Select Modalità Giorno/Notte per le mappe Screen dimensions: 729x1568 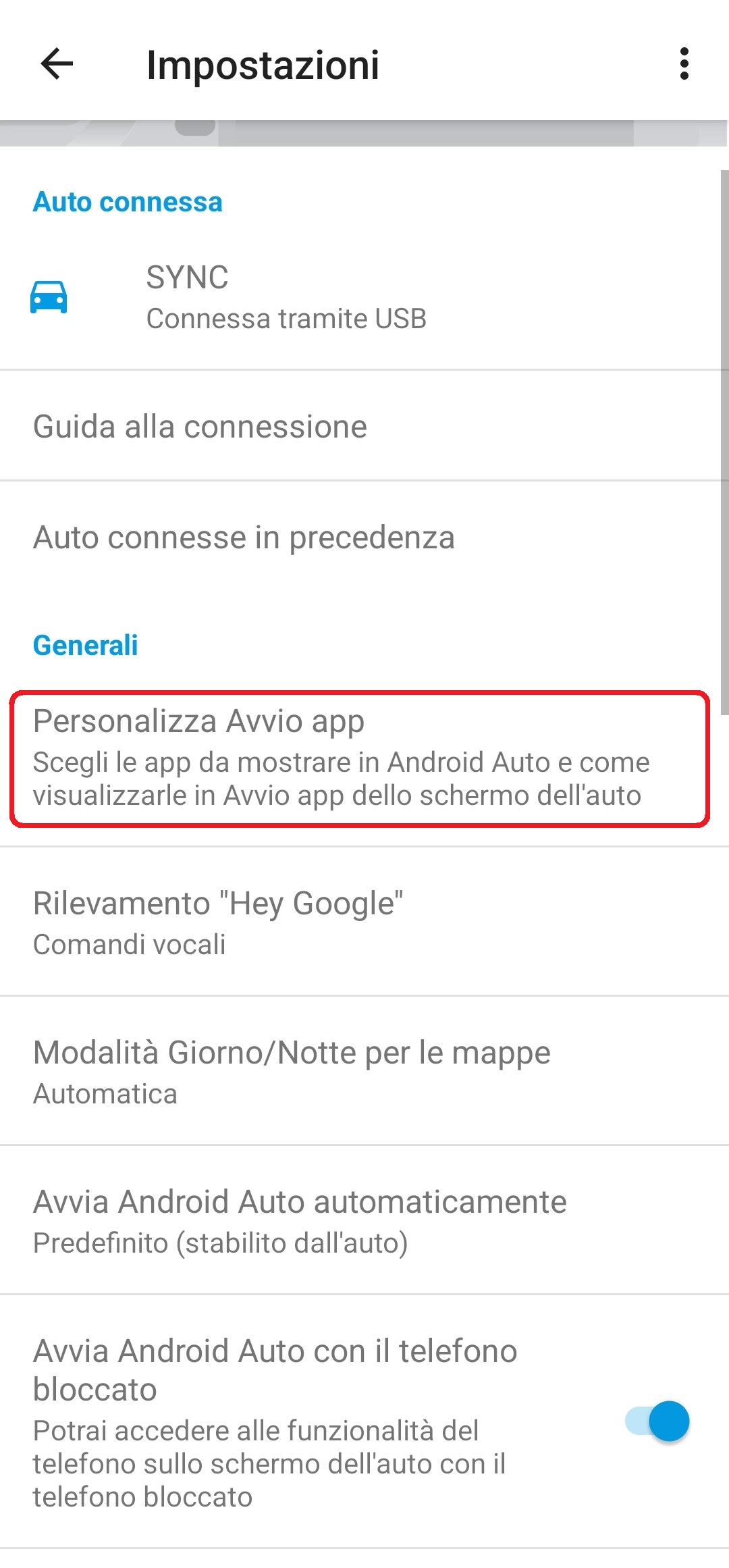pyautogui.click(x=292, y=1072)
